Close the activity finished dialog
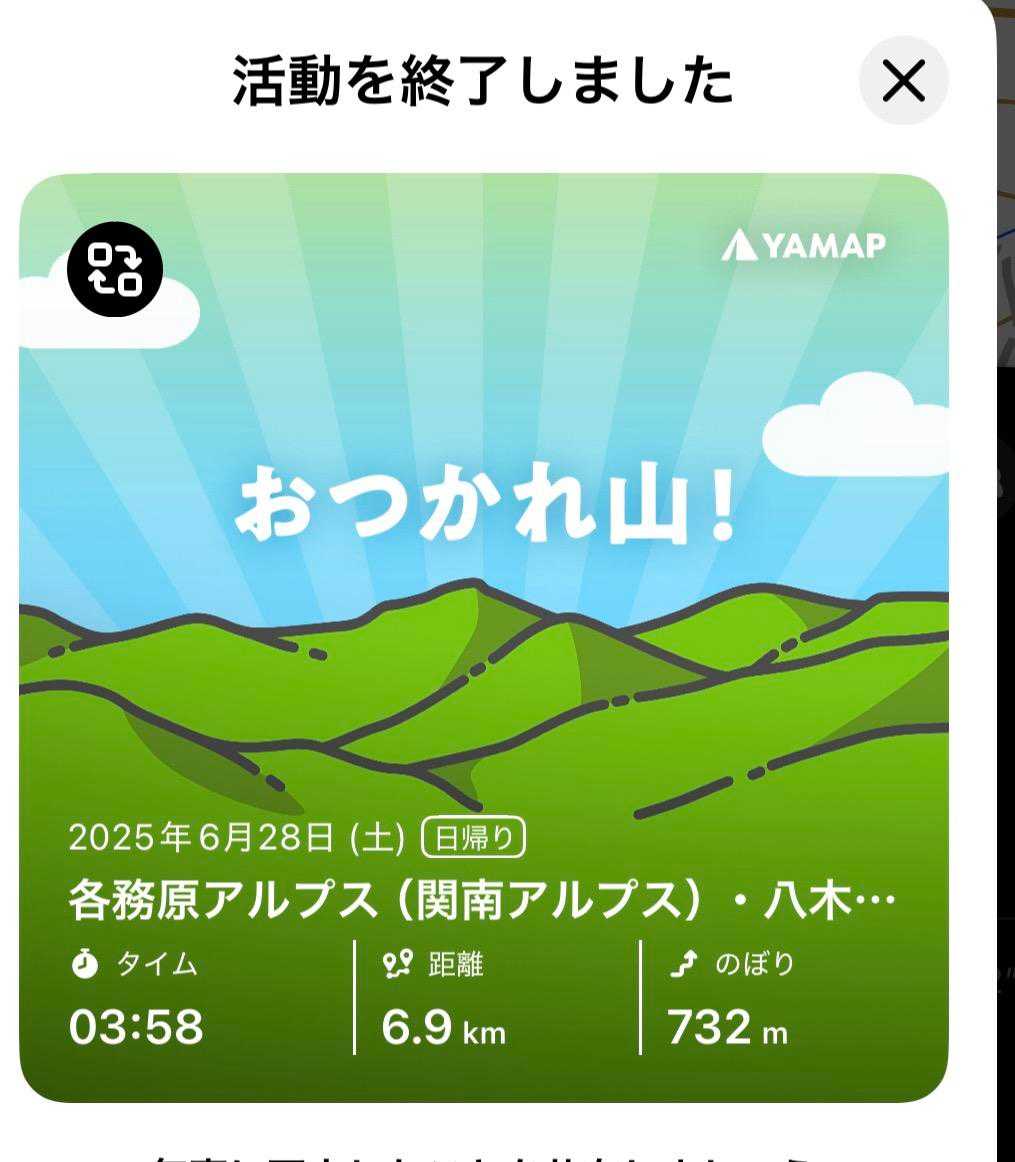The image size is (1015, 1162). [903, 83]
